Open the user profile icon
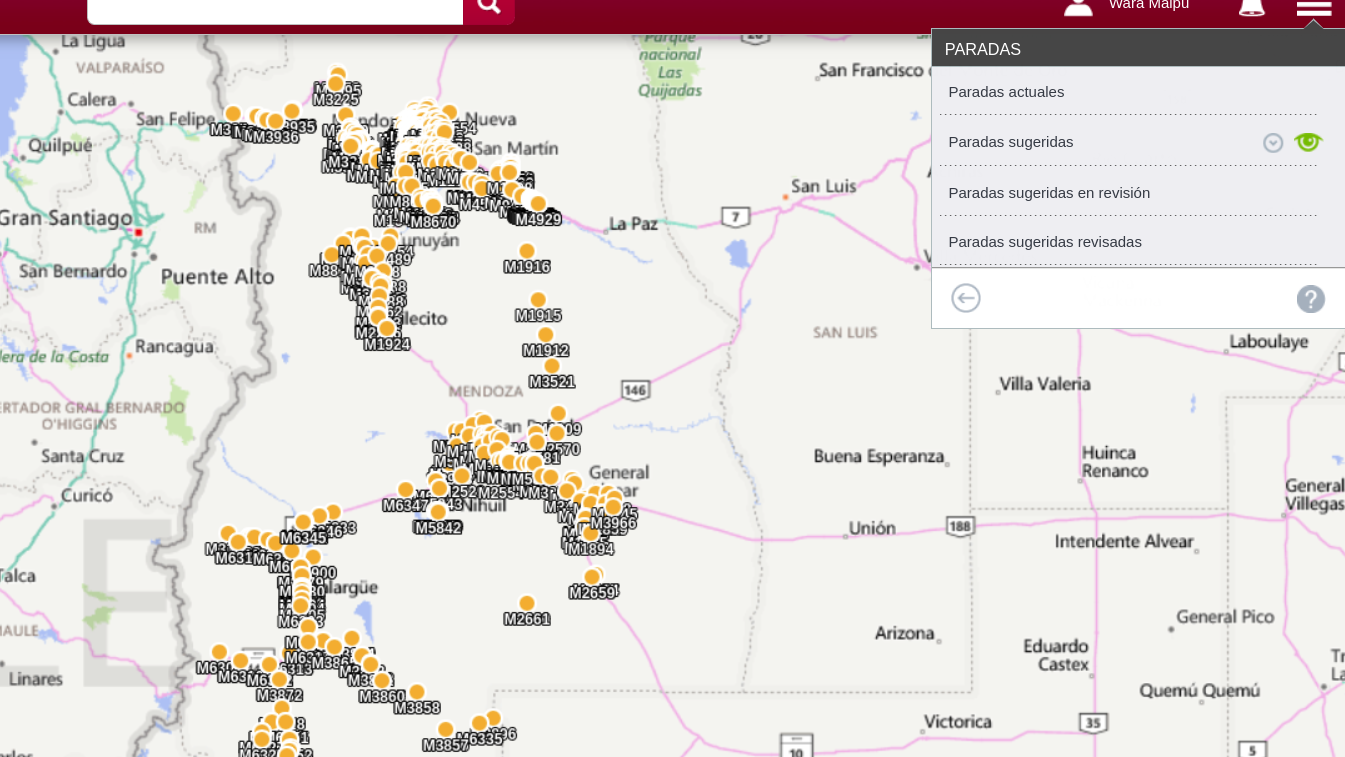The width and height of the screenshot is (1345, 757). tap(1078, 6)
